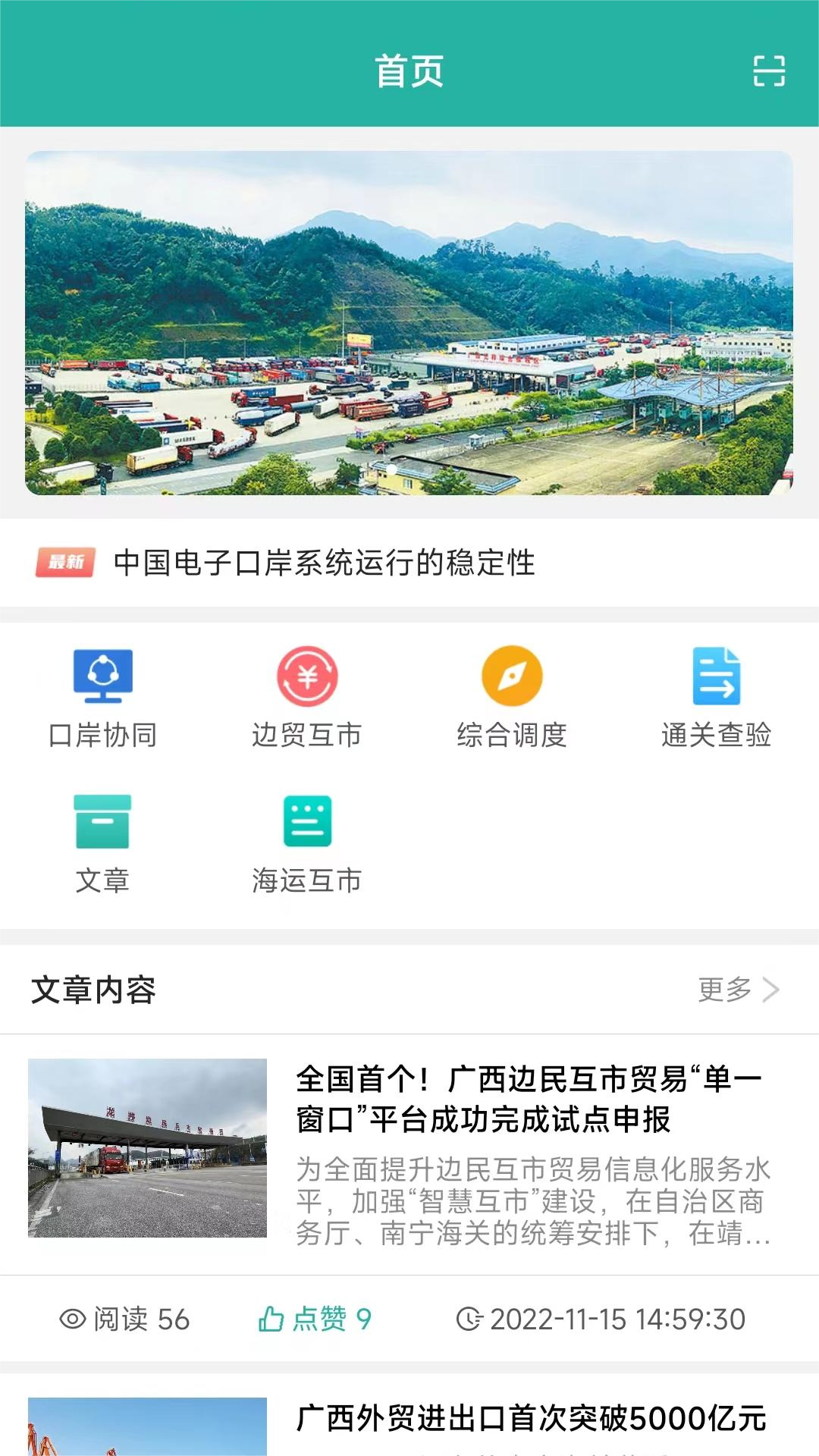Tap the clock icon beside the timestamp
819x1456 pixels.
(471, 1313)
